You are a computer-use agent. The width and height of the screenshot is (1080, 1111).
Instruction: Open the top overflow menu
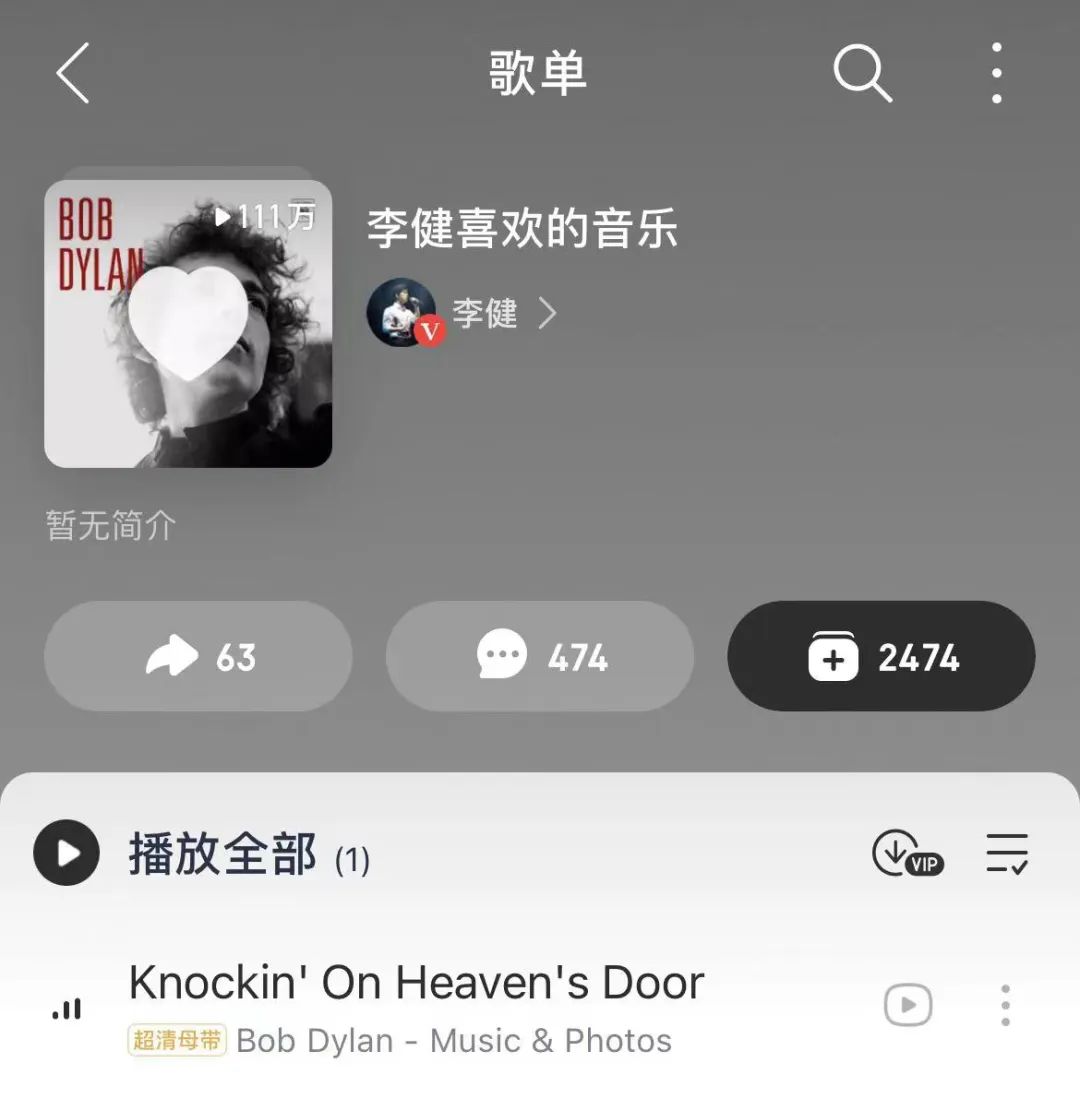(x=996, y=73)
